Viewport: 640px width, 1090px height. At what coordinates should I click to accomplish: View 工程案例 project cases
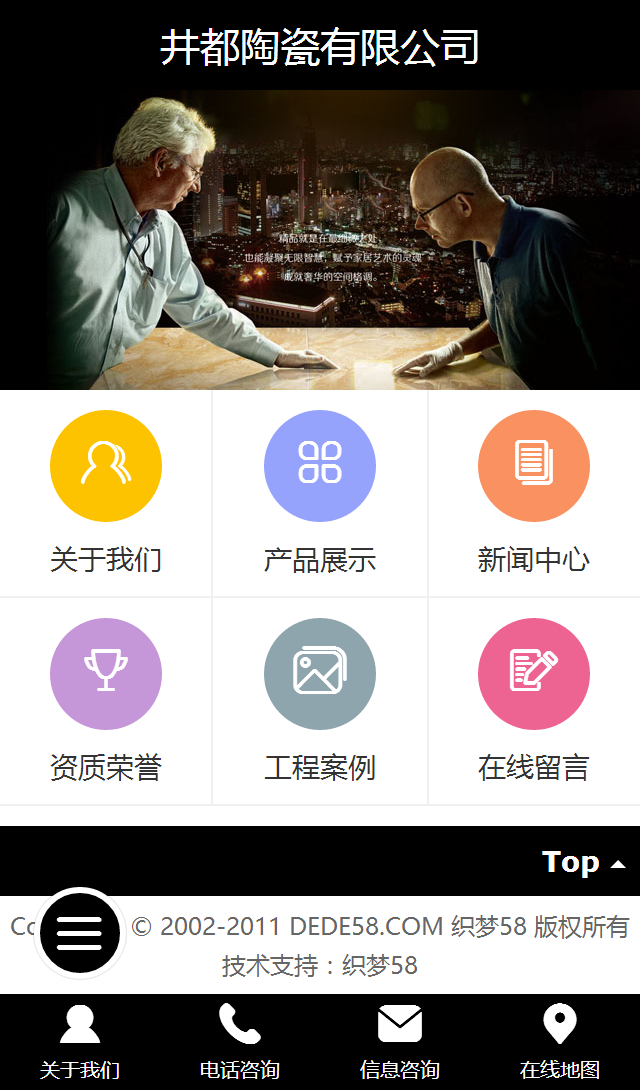(x=320, y=702)
